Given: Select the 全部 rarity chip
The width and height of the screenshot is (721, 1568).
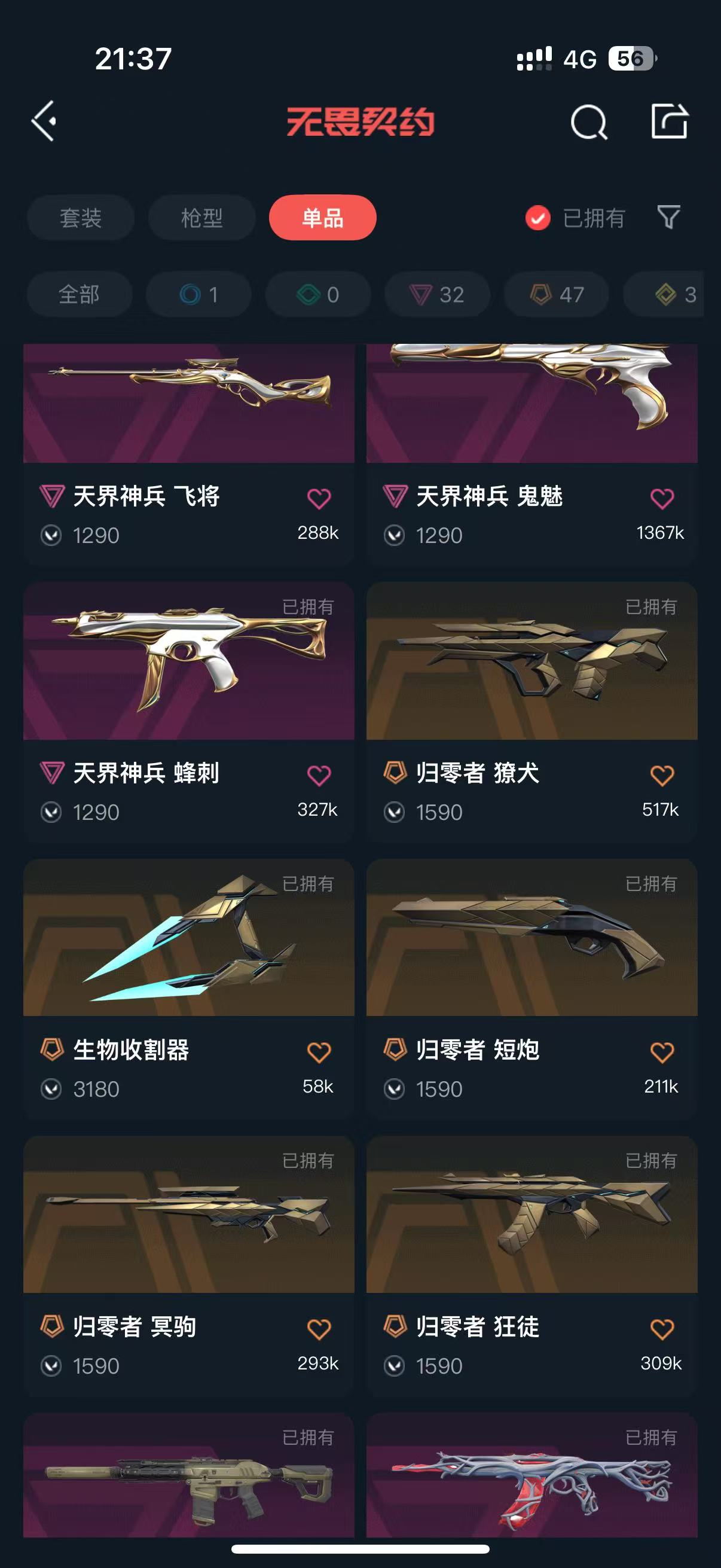Looking at the screenshot, I should [79, 295].
